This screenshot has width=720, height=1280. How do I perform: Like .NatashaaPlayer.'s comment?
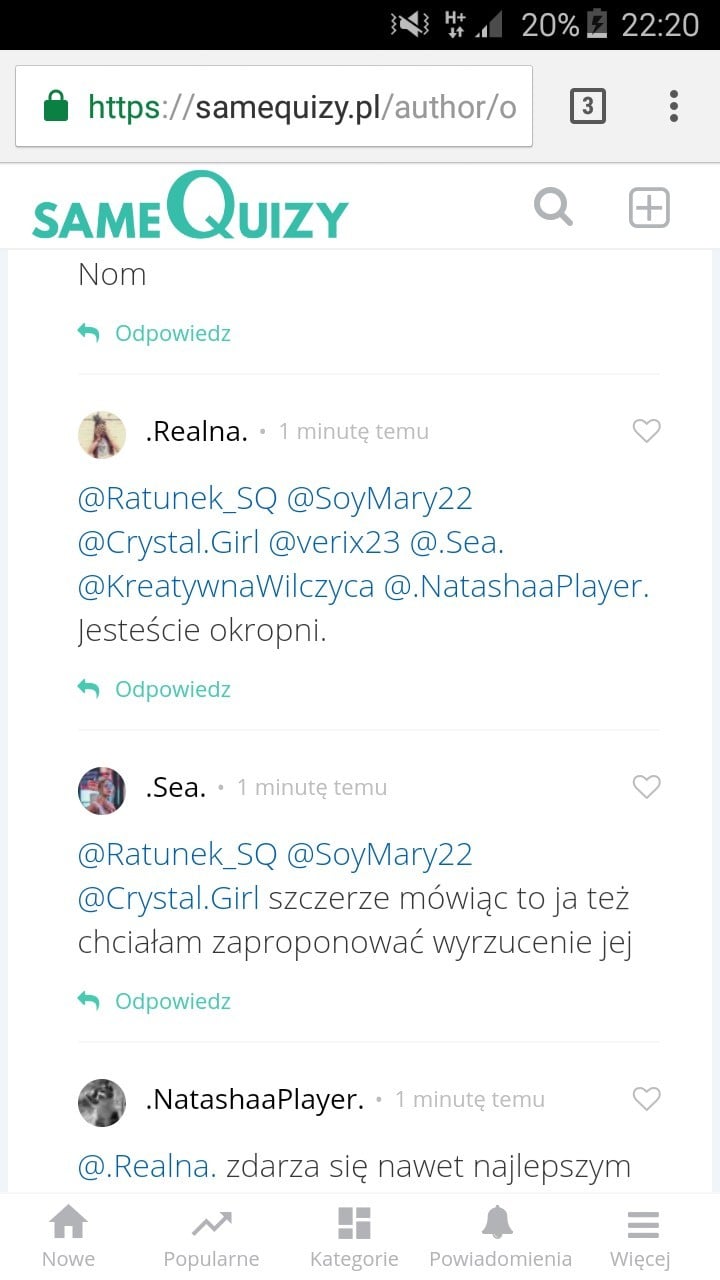tap(646, 1099)
